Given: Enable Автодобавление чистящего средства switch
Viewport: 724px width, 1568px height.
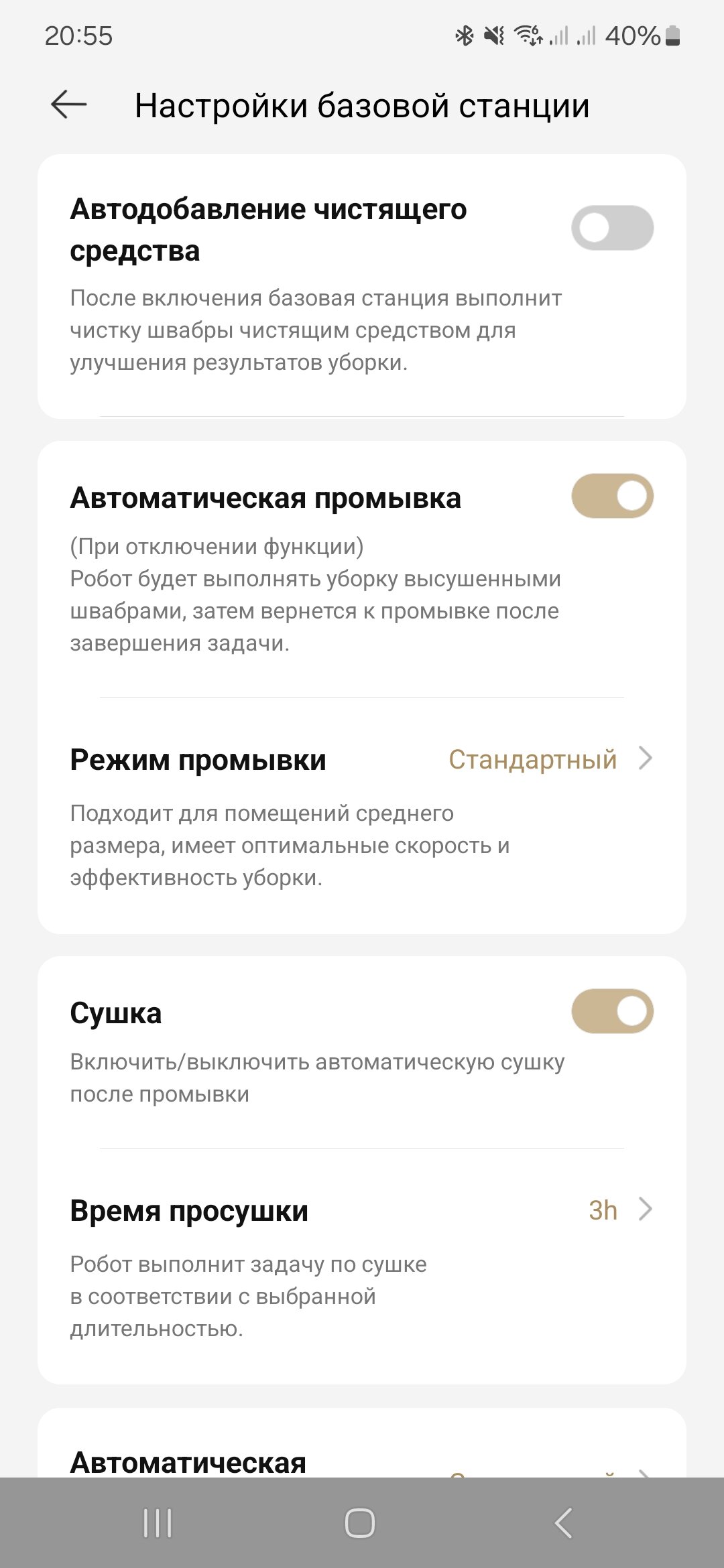Looking at the screenshot, I should [x=612, y=228].
